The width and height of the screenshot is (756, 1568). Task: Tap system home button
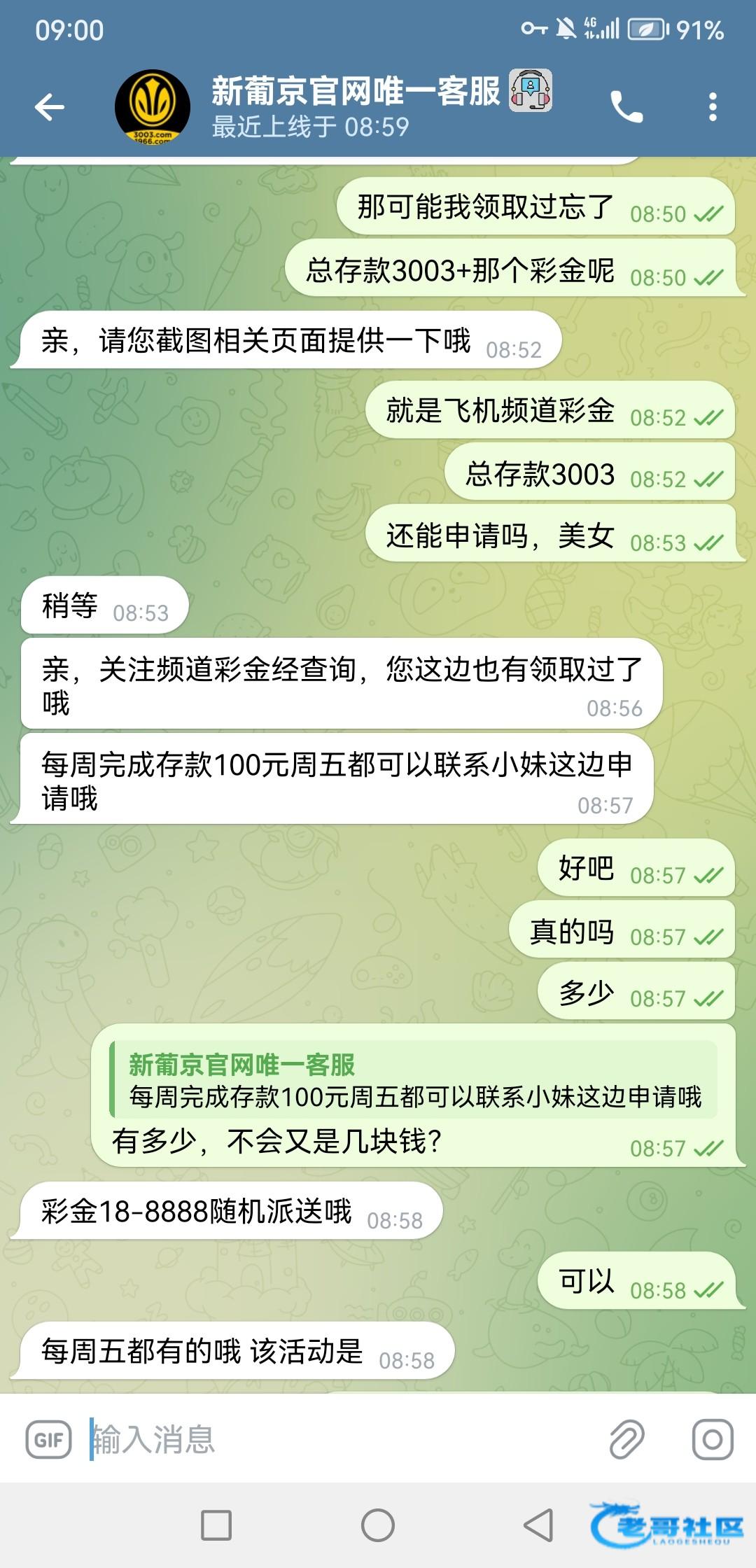(x=378, y=1525)
